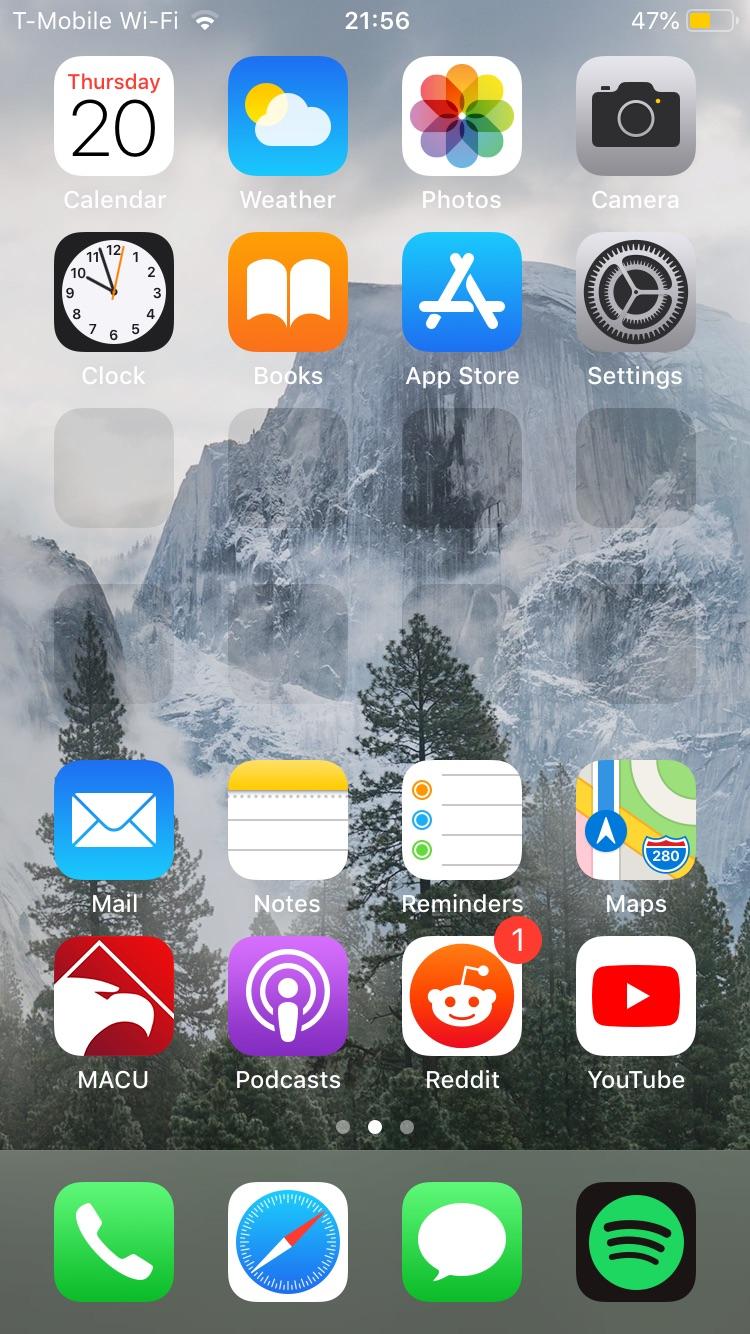Open Messages from the dock
Viewport: 750px width, 1334px height.
coord(461,1240)
